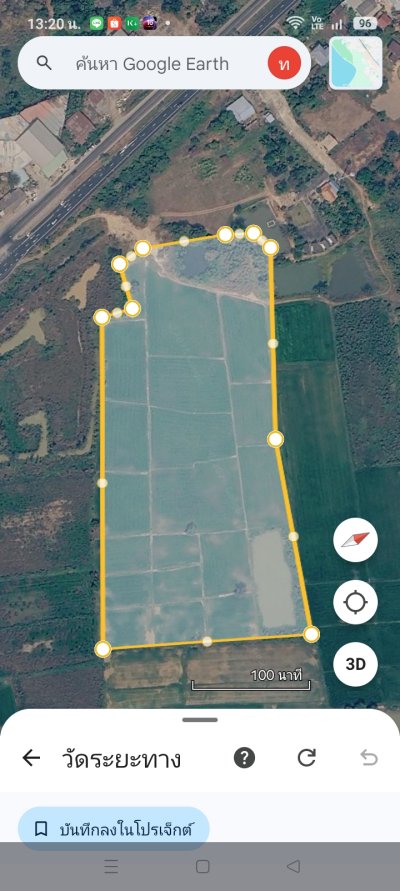Open measurement help question mark
Image resolution: width=400 pixels, height=891 pixels.
click(244, 758)
